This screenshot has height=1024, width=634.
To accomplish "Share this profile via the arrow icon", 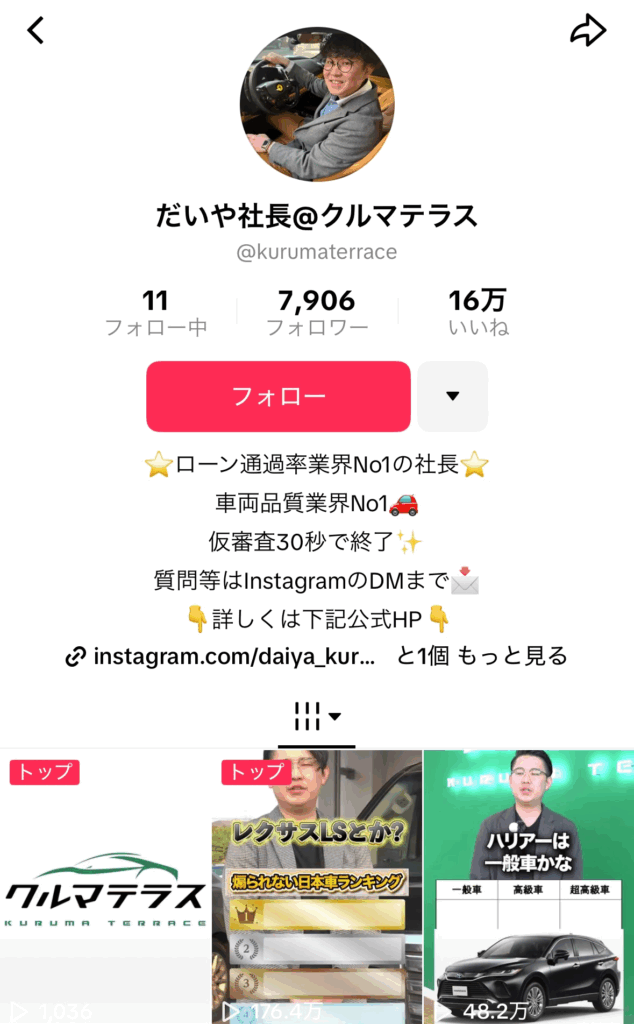I will click(588, 31).
